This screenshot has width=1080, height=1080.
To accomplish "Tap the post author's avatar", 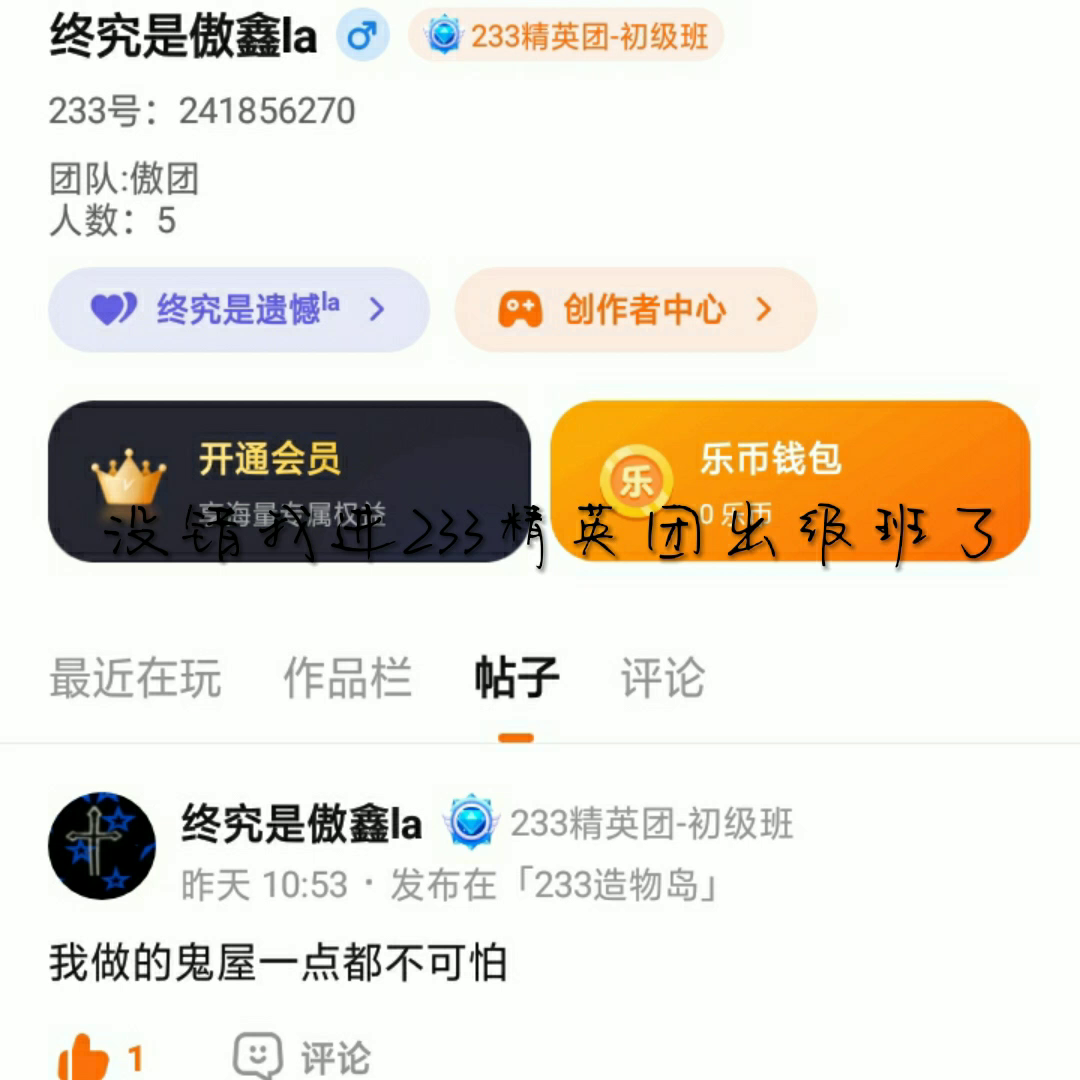I will tap(102, 846).
